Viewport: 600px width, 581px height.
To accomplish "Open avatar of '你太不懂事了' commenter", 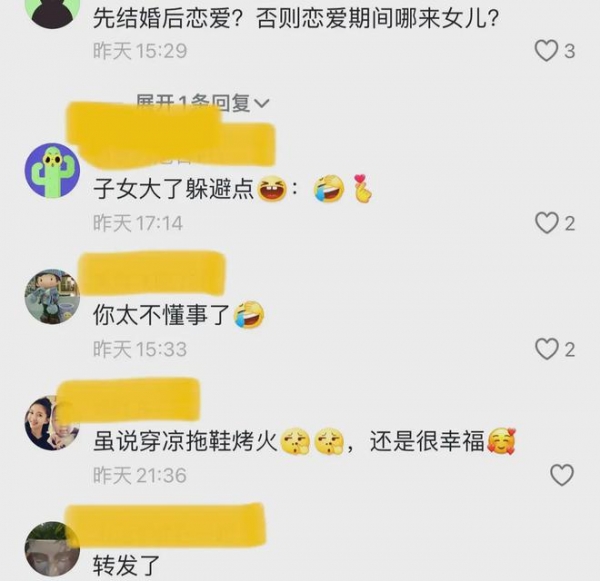I will (52, 296).
